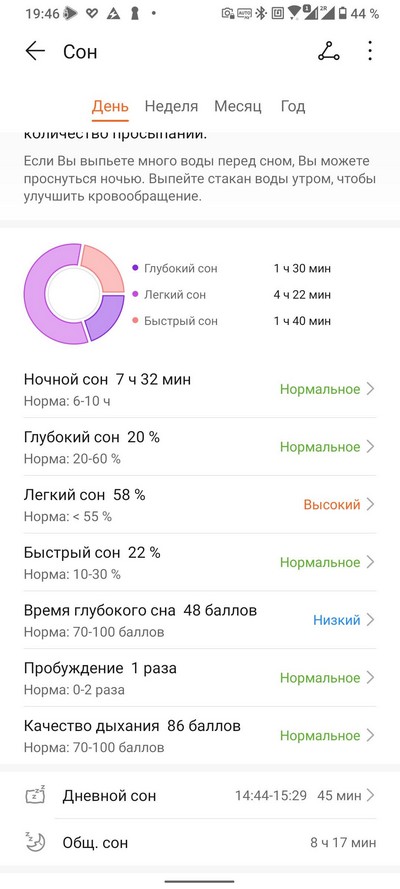Viewport: 400px width, 889px height.
Task: Switch to the Месяц tab
Action: (x=238, y=107)
